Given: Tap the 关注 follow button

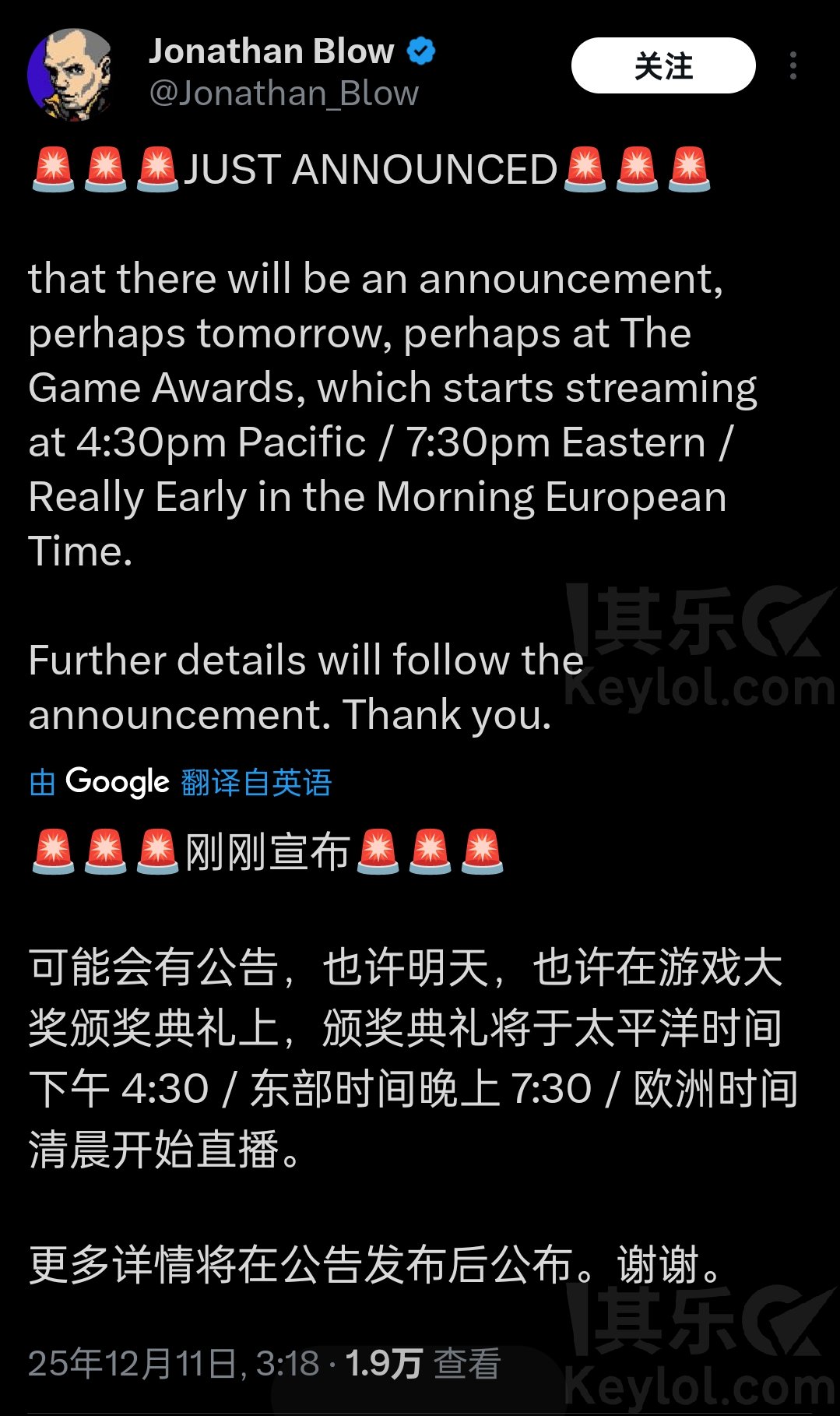Looking at the screenshot, I should [663, 66].
